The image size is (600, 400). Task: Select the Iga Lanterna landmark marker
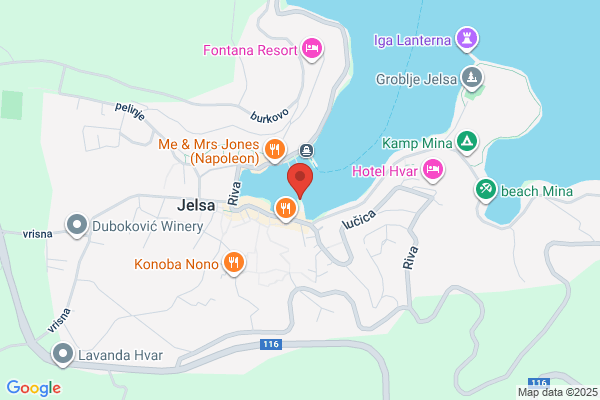467,39
